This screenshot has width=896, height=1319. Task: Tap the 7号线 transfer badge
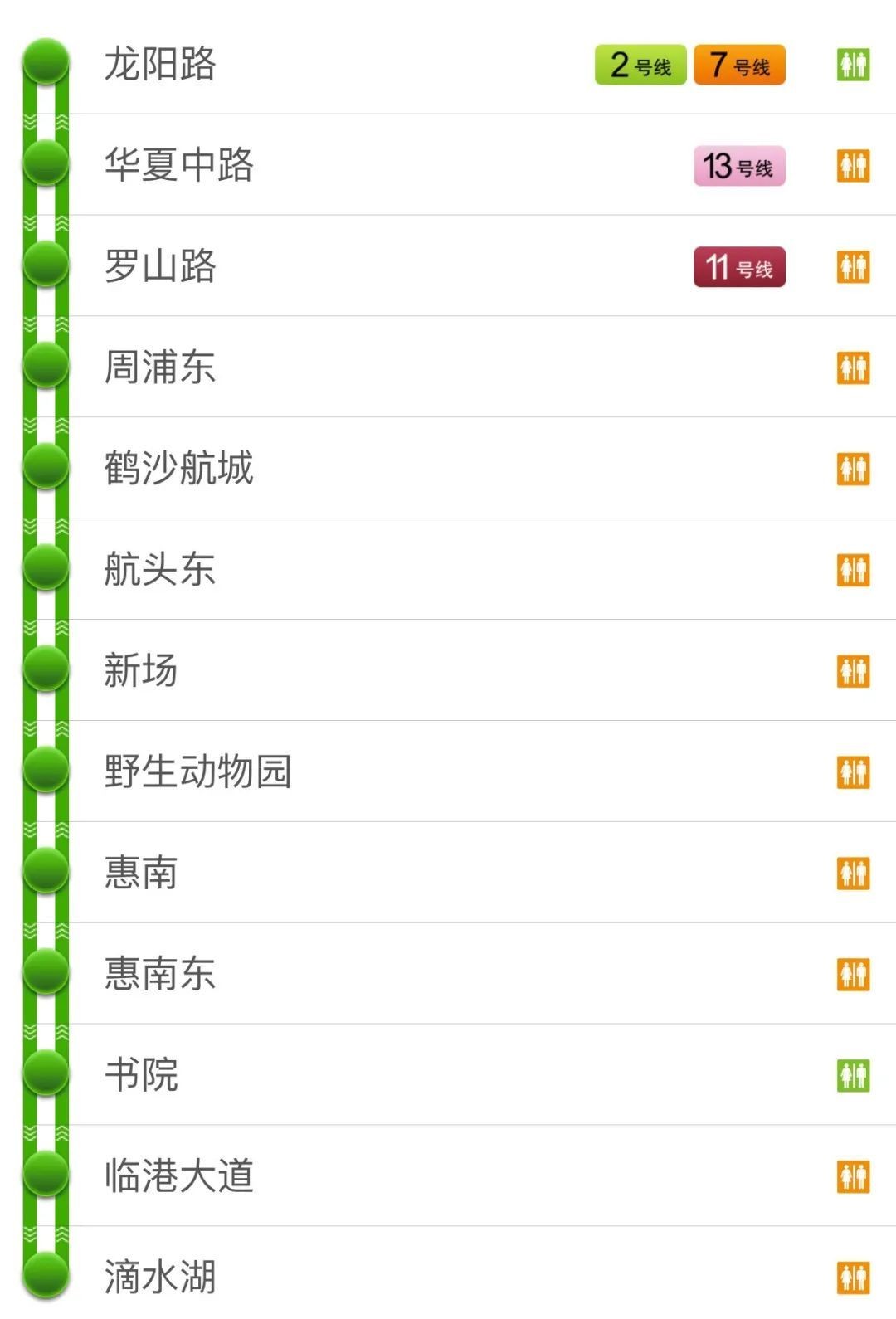pyautogui.click(x=739, y=65)
